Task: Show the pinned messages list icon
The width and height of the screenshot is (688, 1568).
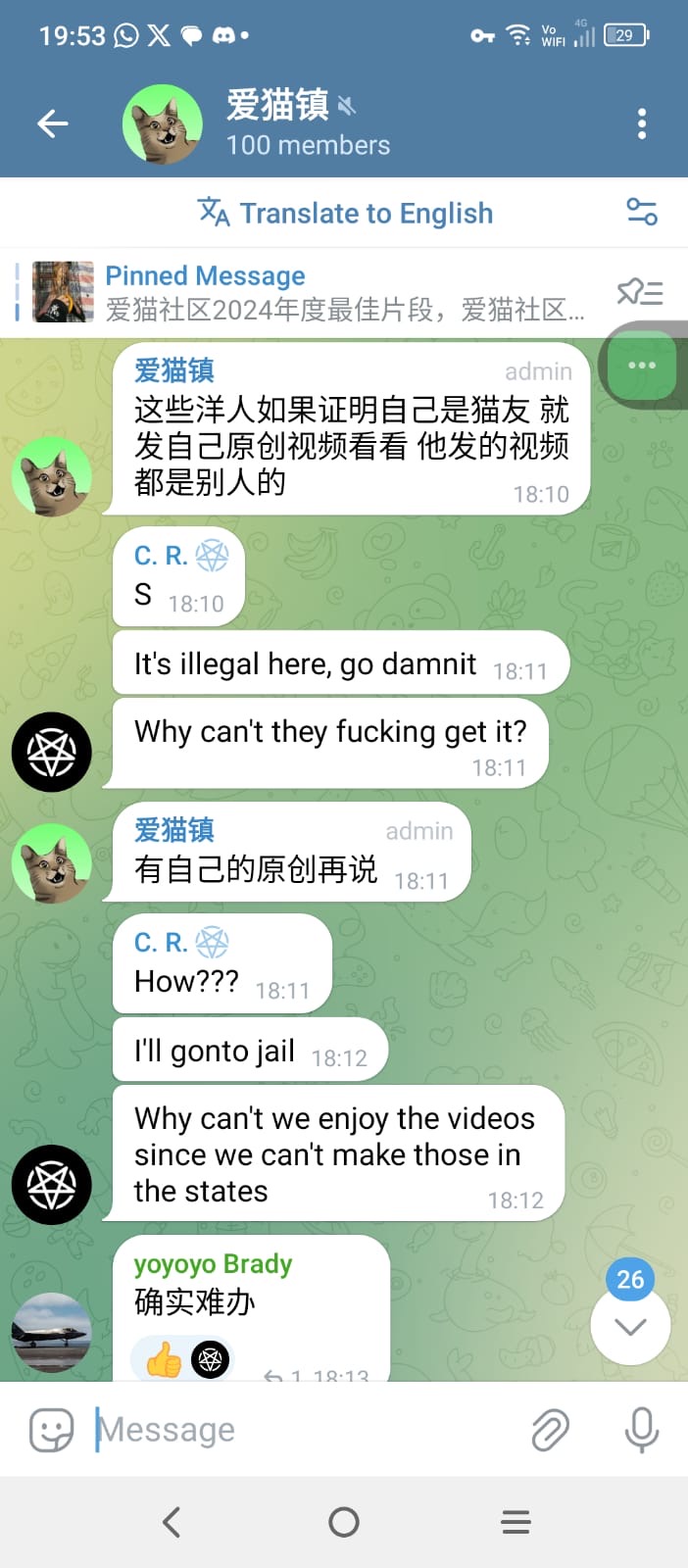Action: pos(640,292)
